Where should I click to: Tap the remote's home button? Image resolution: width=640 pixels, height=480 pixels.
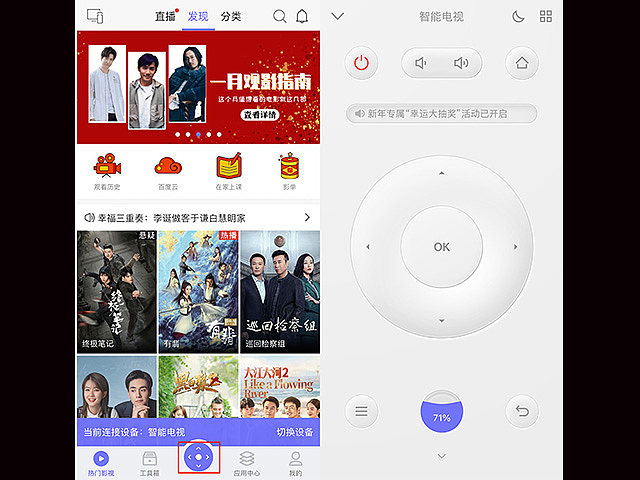coord(521,64)
